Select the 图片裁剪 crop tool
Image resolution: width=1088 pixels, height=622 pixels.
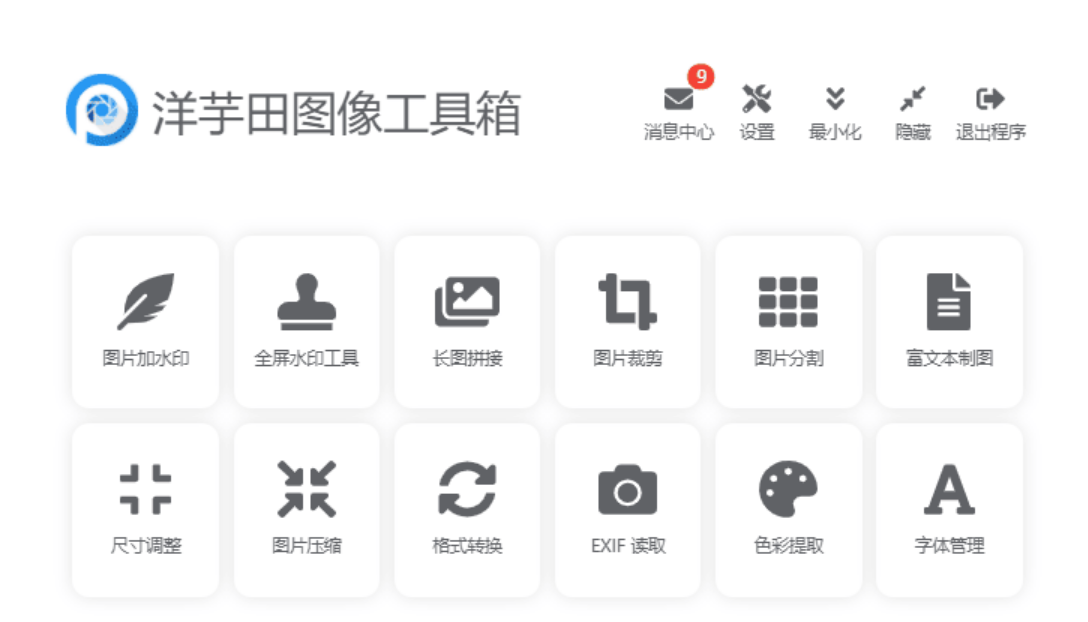pos(627,321)
